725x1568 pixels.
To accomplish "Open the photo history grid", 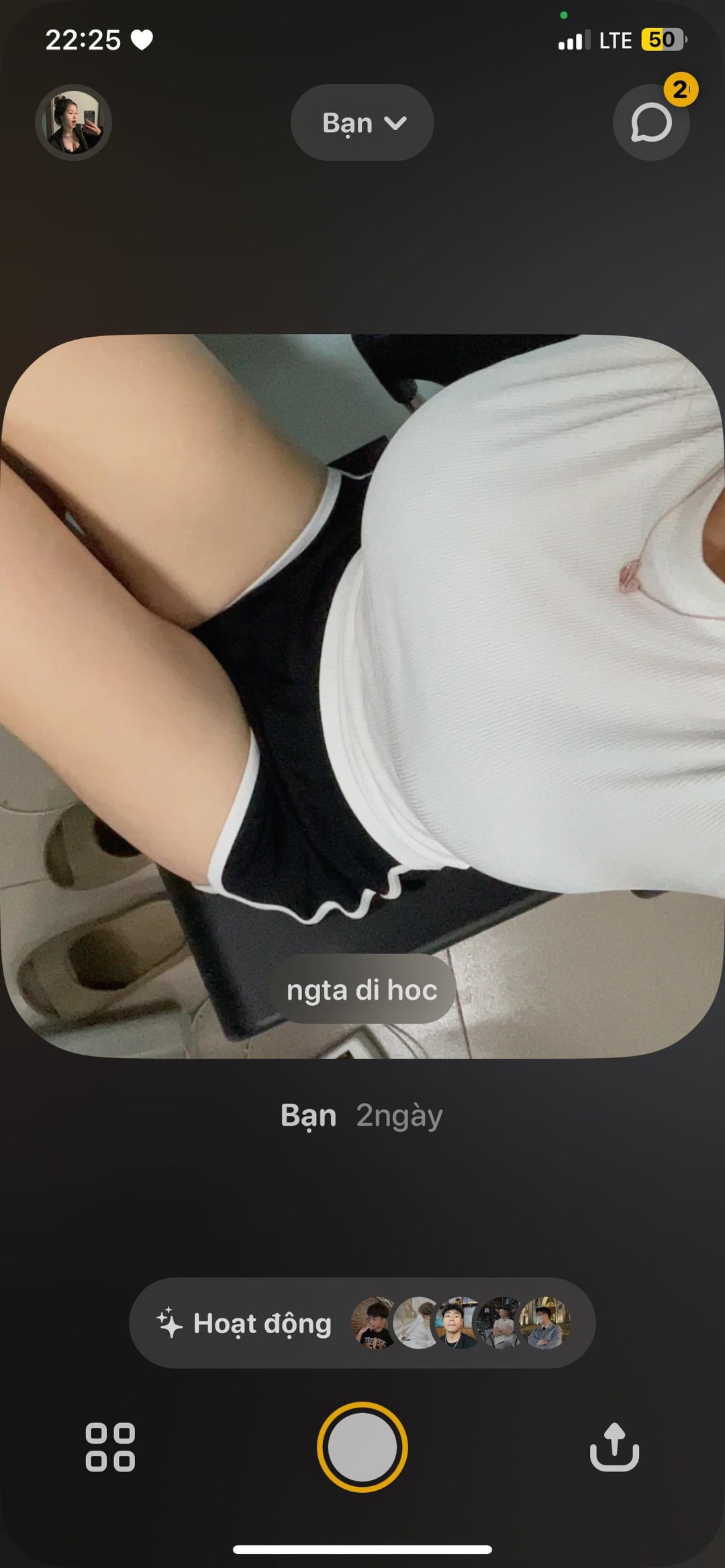I will [x=110, y=1447].
